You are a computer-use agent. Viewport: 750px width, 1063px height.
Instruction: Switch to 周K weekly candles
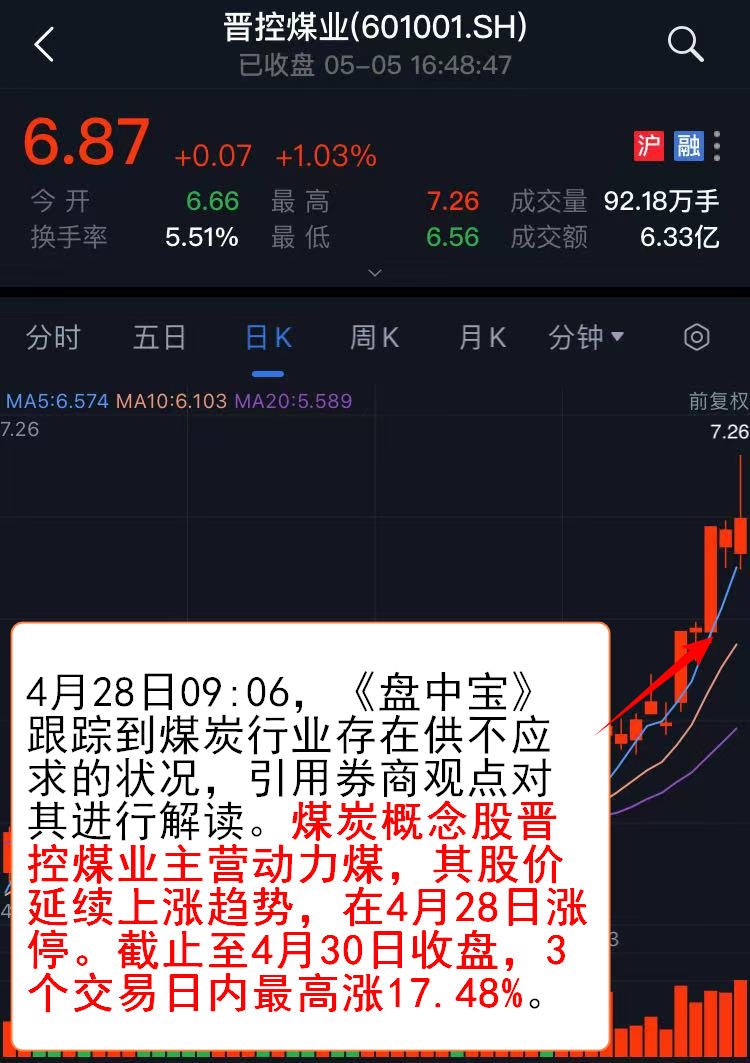pyautogui.click(x=375, y=338)
